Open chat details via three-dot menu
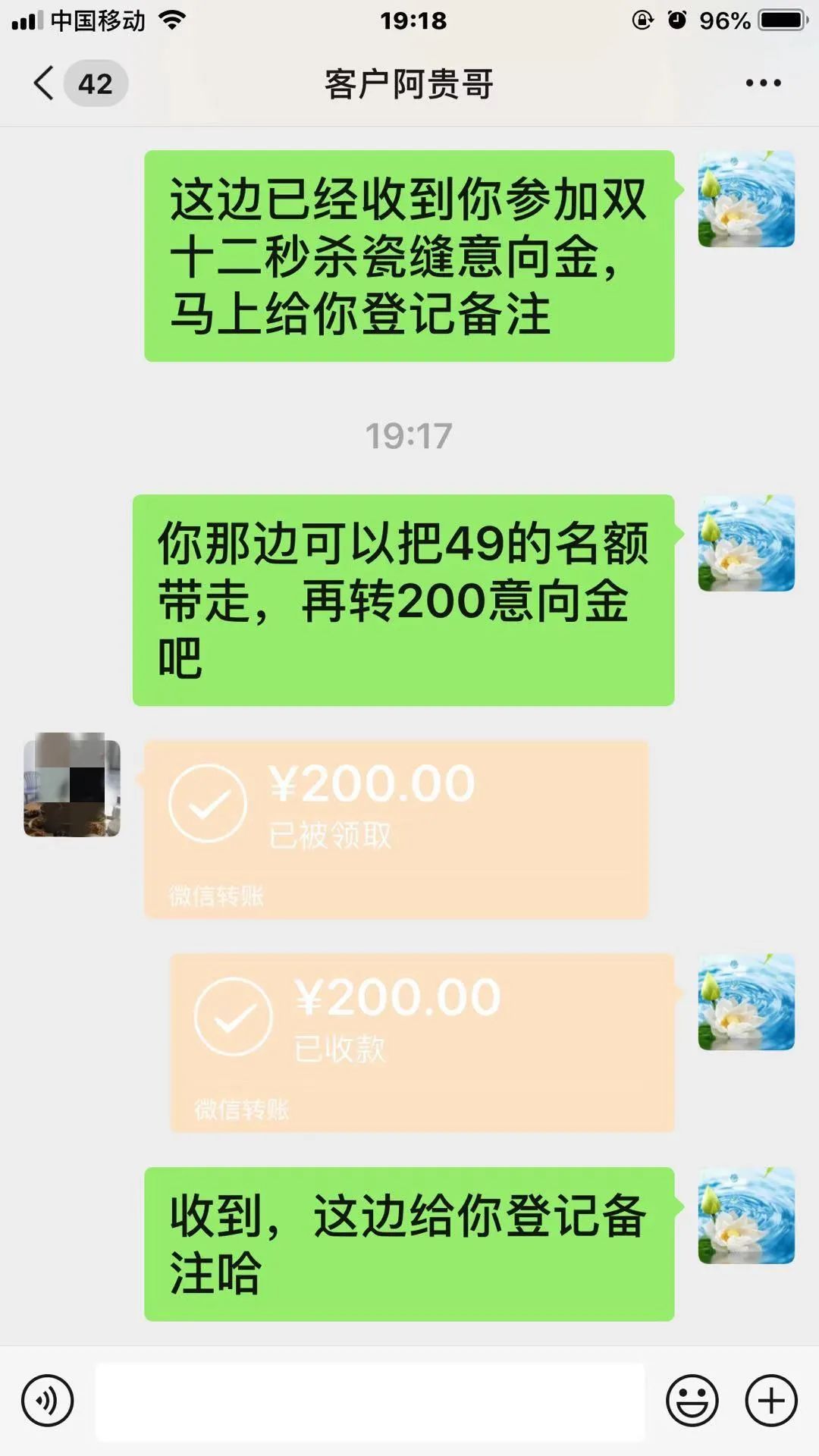819x1456 pixels. [x=763, y=83]
